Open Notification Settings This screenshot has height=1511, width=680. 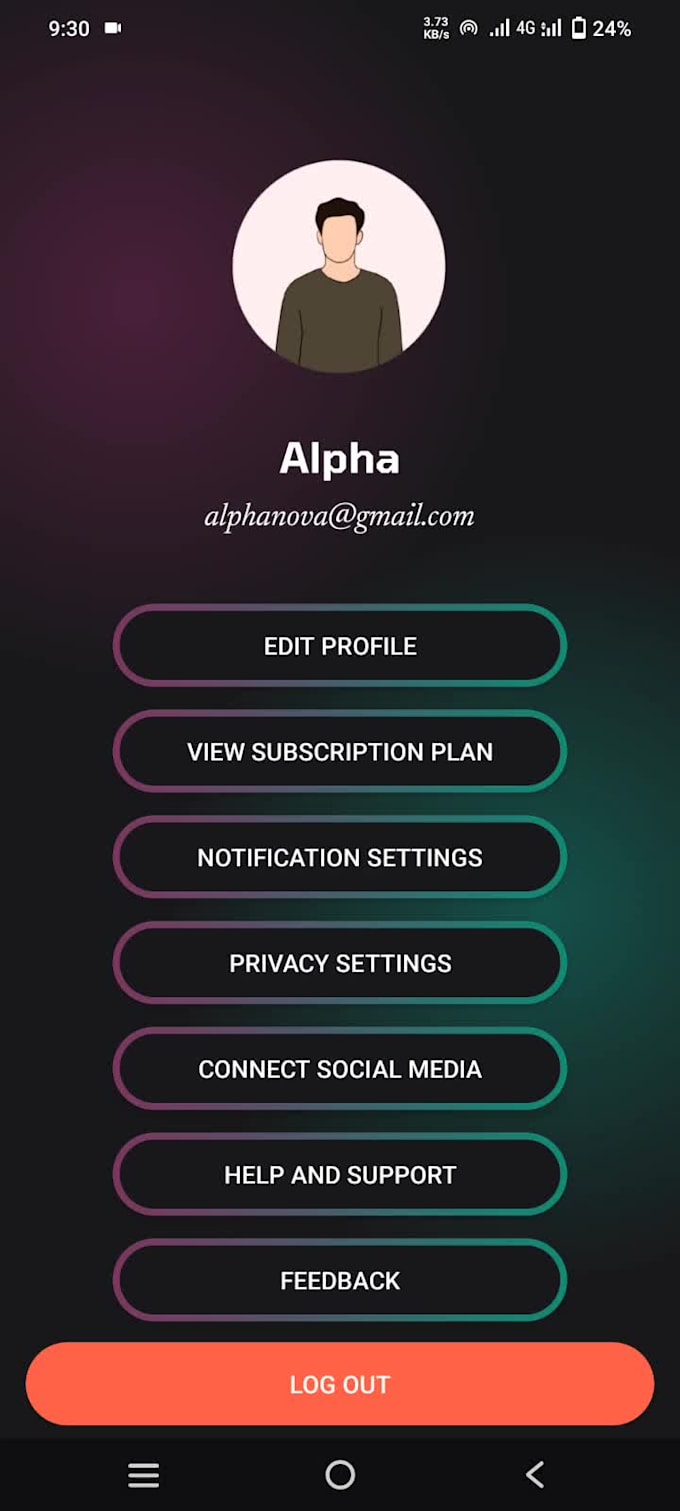[340, 858]
